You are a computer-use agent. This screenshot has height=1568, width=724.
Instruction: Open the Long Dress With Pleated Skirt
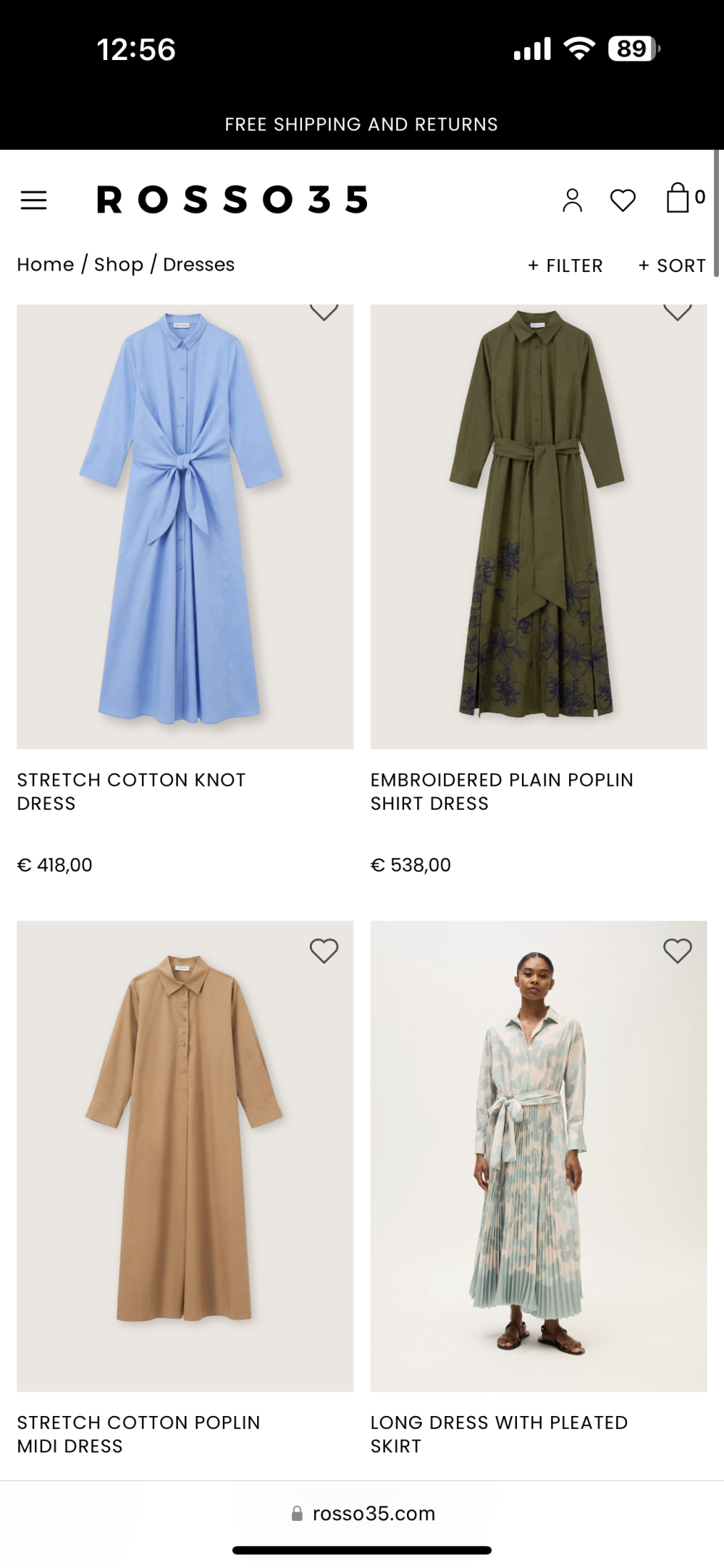(539, 1156)
